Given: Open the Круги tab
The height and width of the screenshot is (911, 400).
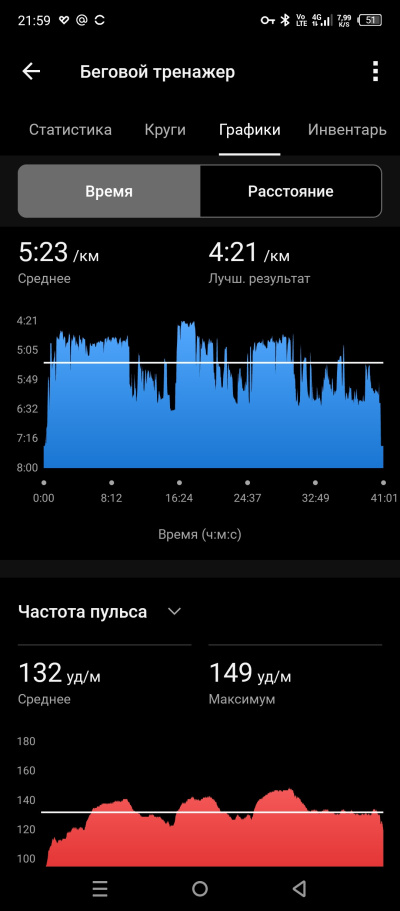Looking at the screenshot, I should (x=165, y=130).
